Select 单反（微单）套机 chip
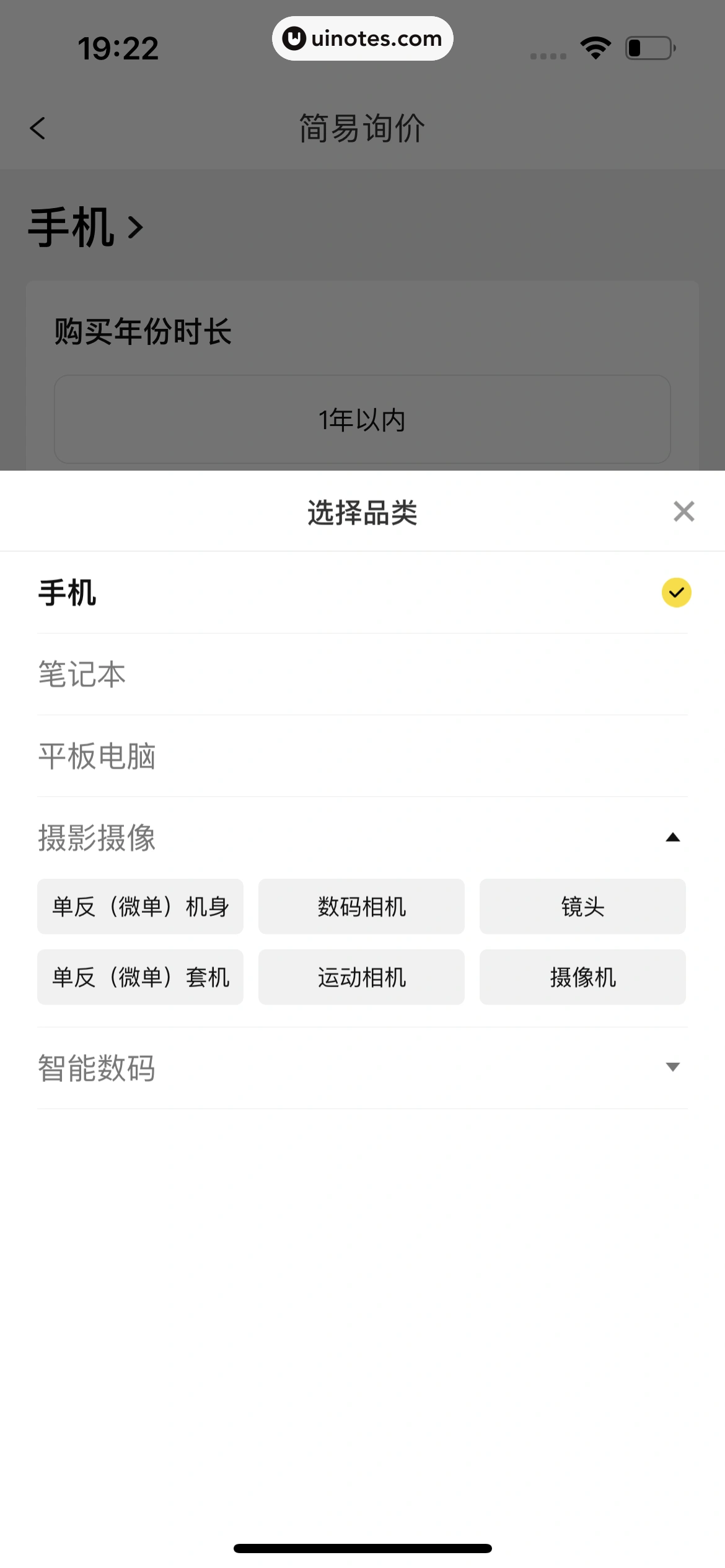725x1568 pixels. point(140,977)
